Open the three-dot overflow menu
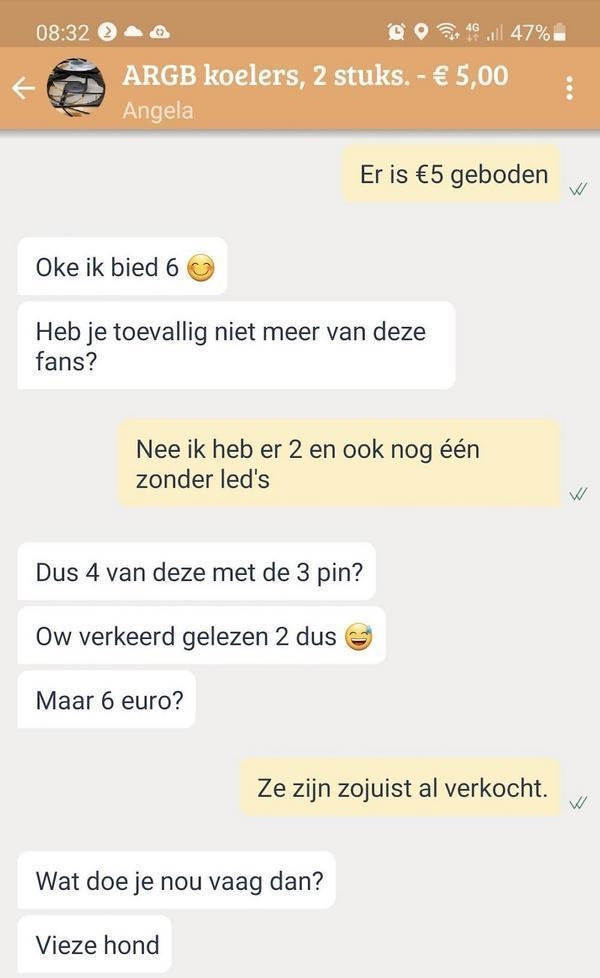This screenshot has width=600, height=978. pyautogui.click(x=569, y=88)
